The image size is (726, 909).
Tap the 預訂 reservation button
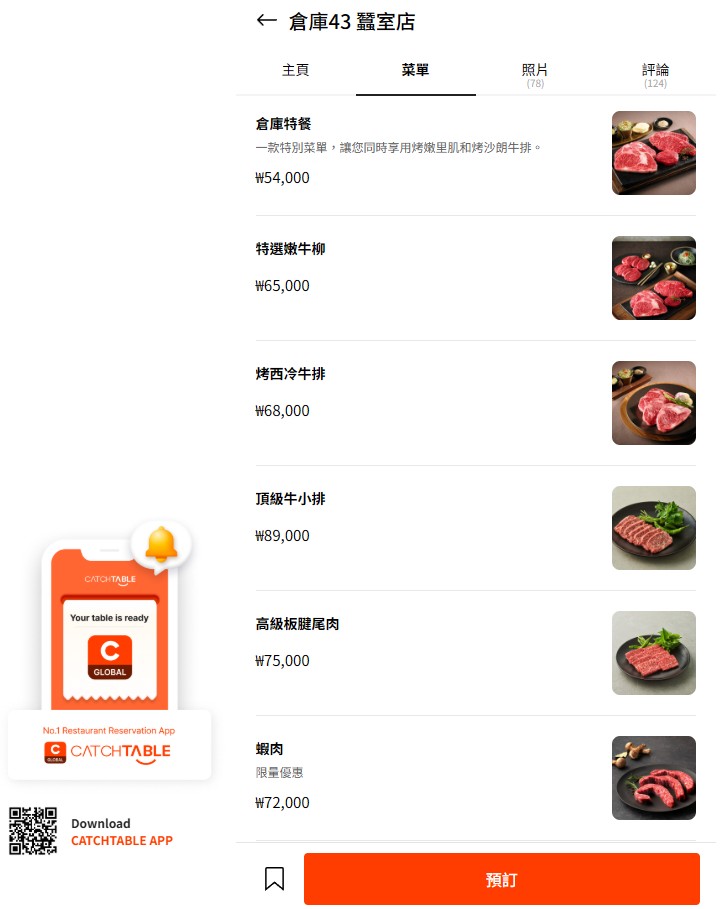pos(501,880)
